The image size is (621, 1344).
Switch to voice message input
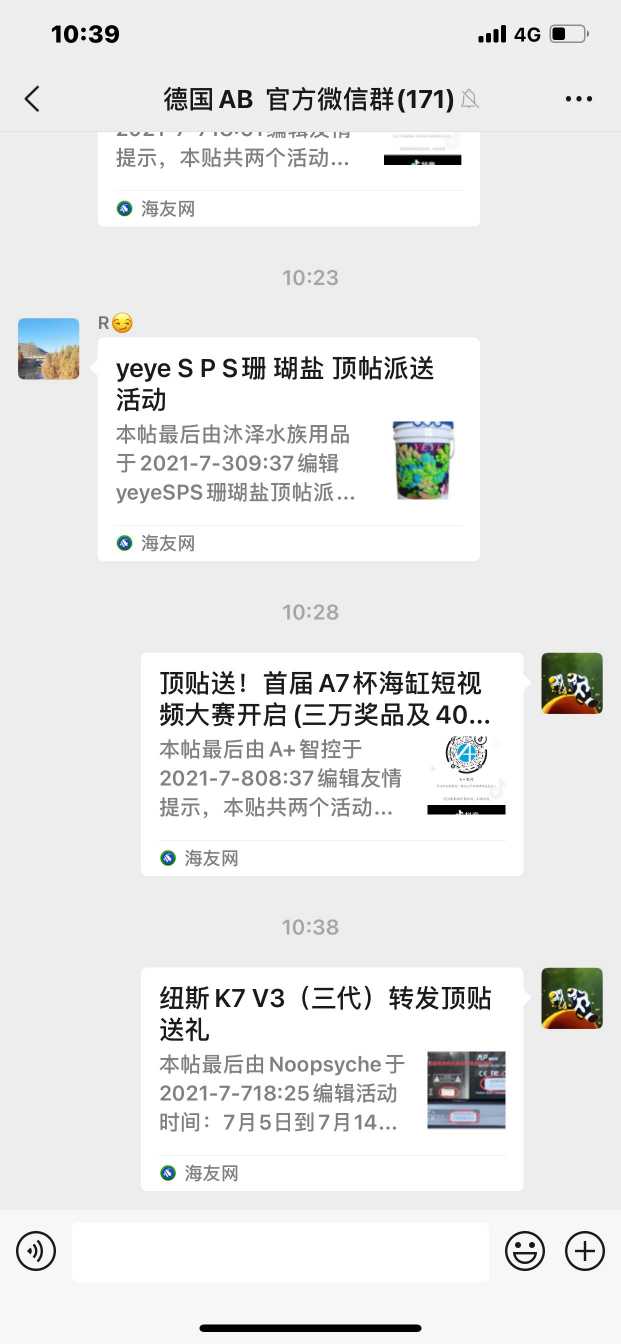36,1251
